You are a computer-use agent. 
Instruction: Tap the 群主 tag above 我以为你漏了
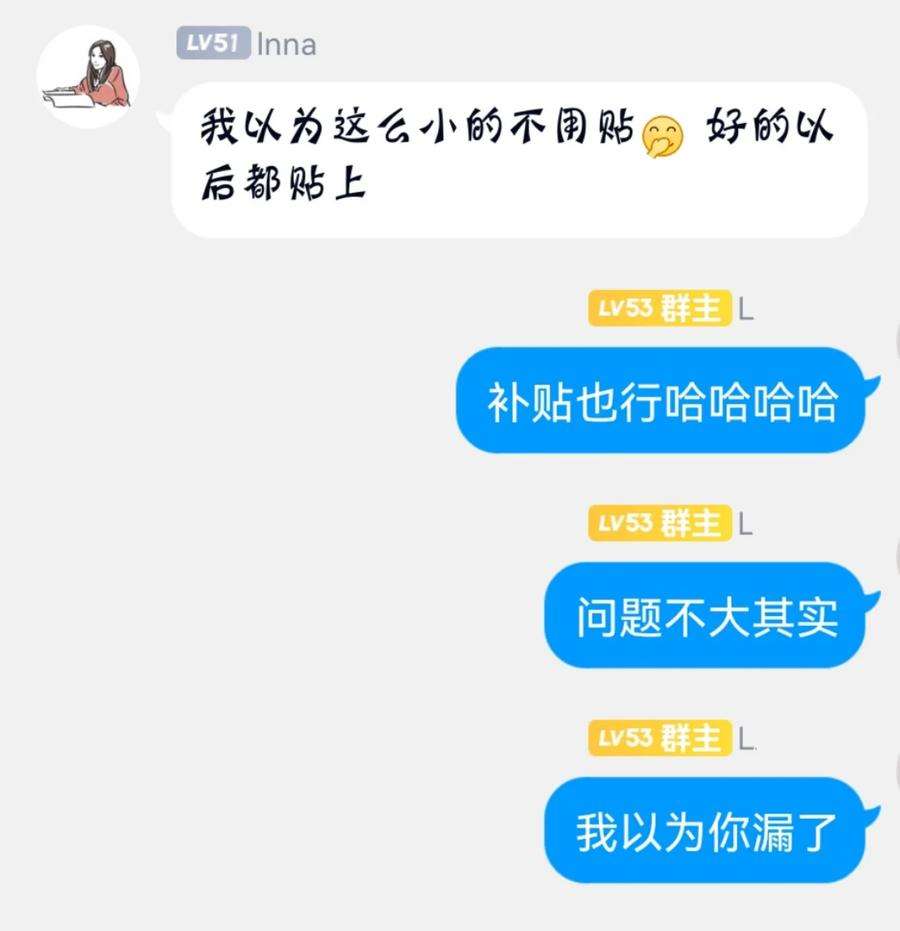(x=691, y=738)
